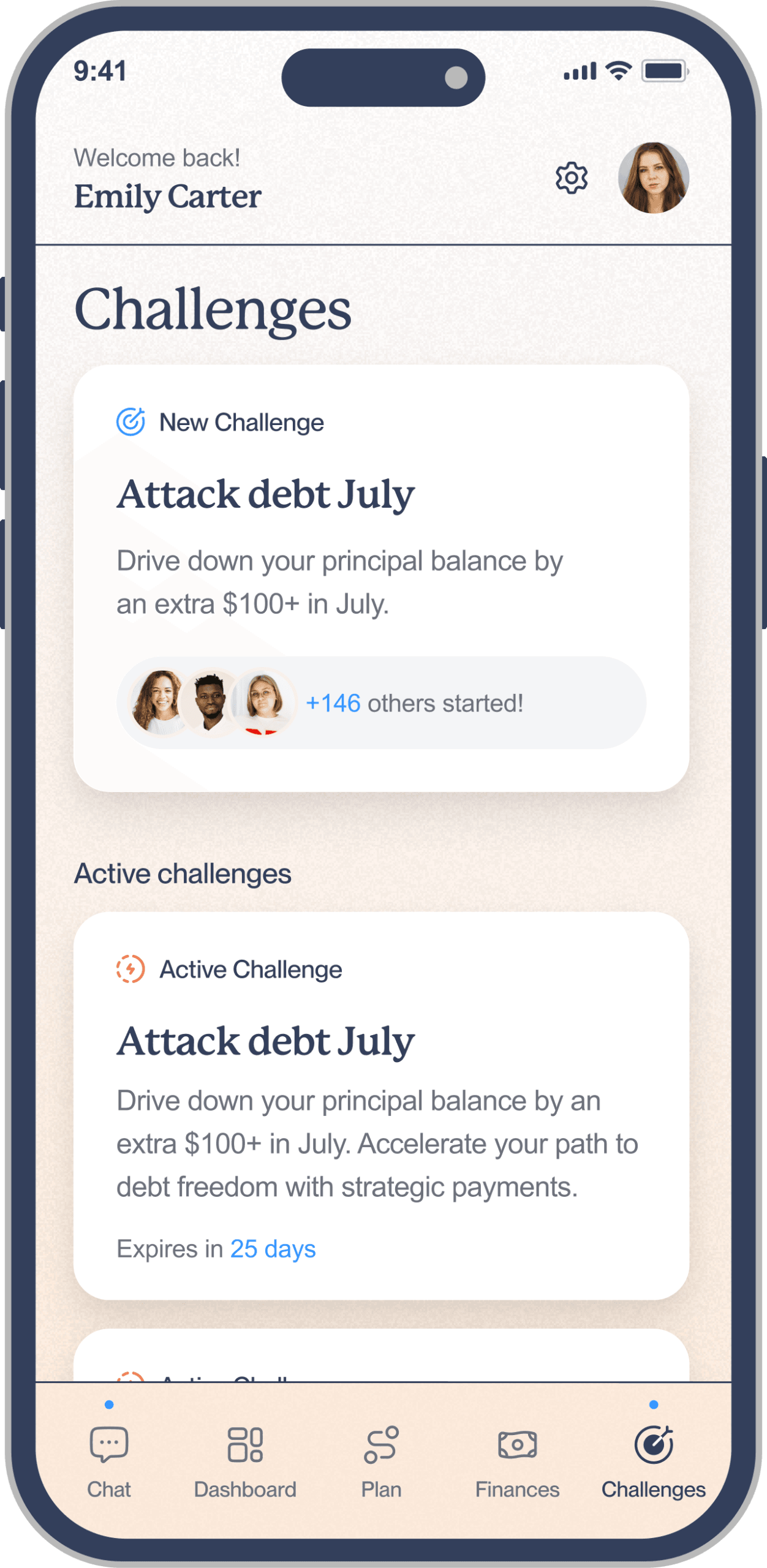
Task: Tap the Emily Carter welcome name
Action: click(x=167, y=195)
